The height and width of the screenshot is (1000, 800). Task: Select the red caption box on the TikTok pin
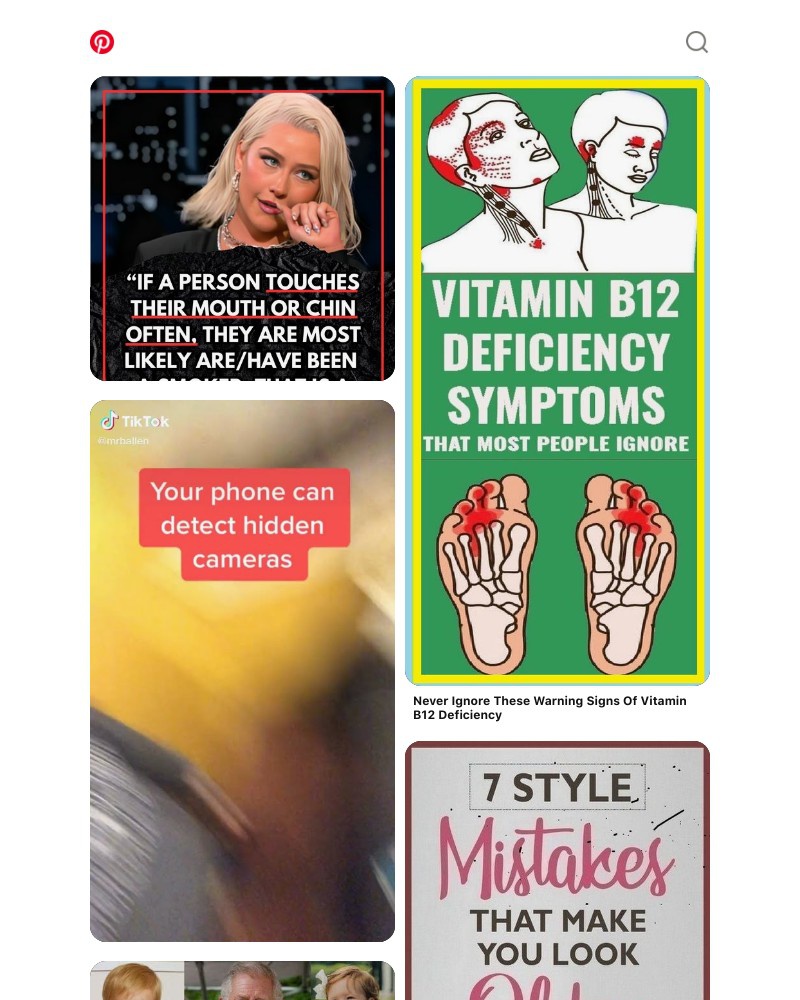(x=243, y=524)
